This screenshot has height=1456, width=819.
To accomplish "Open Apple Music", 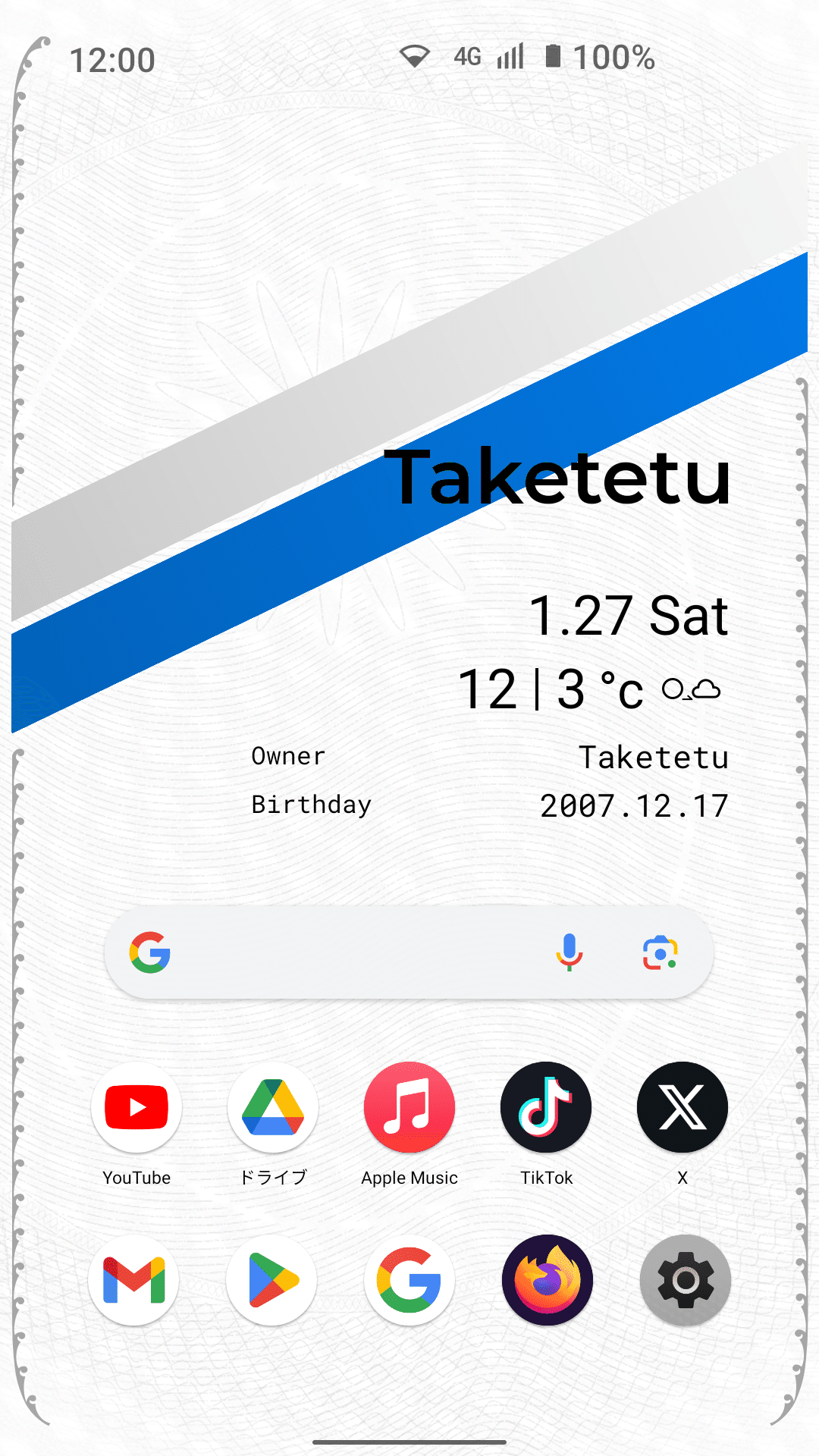I will (x=409, y=1107).
